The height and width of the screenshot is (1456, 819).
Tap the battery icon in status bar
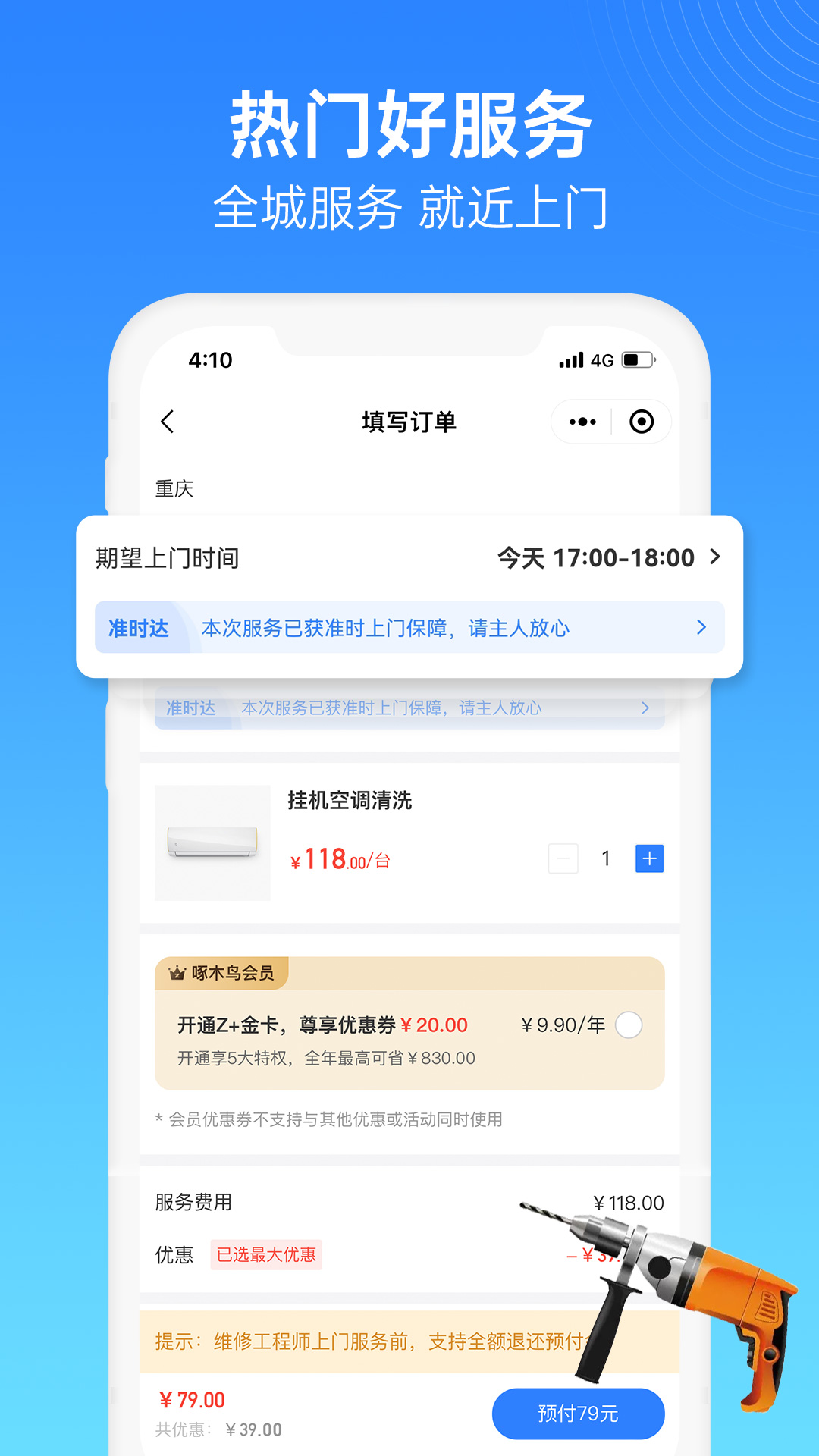[637, 360]
